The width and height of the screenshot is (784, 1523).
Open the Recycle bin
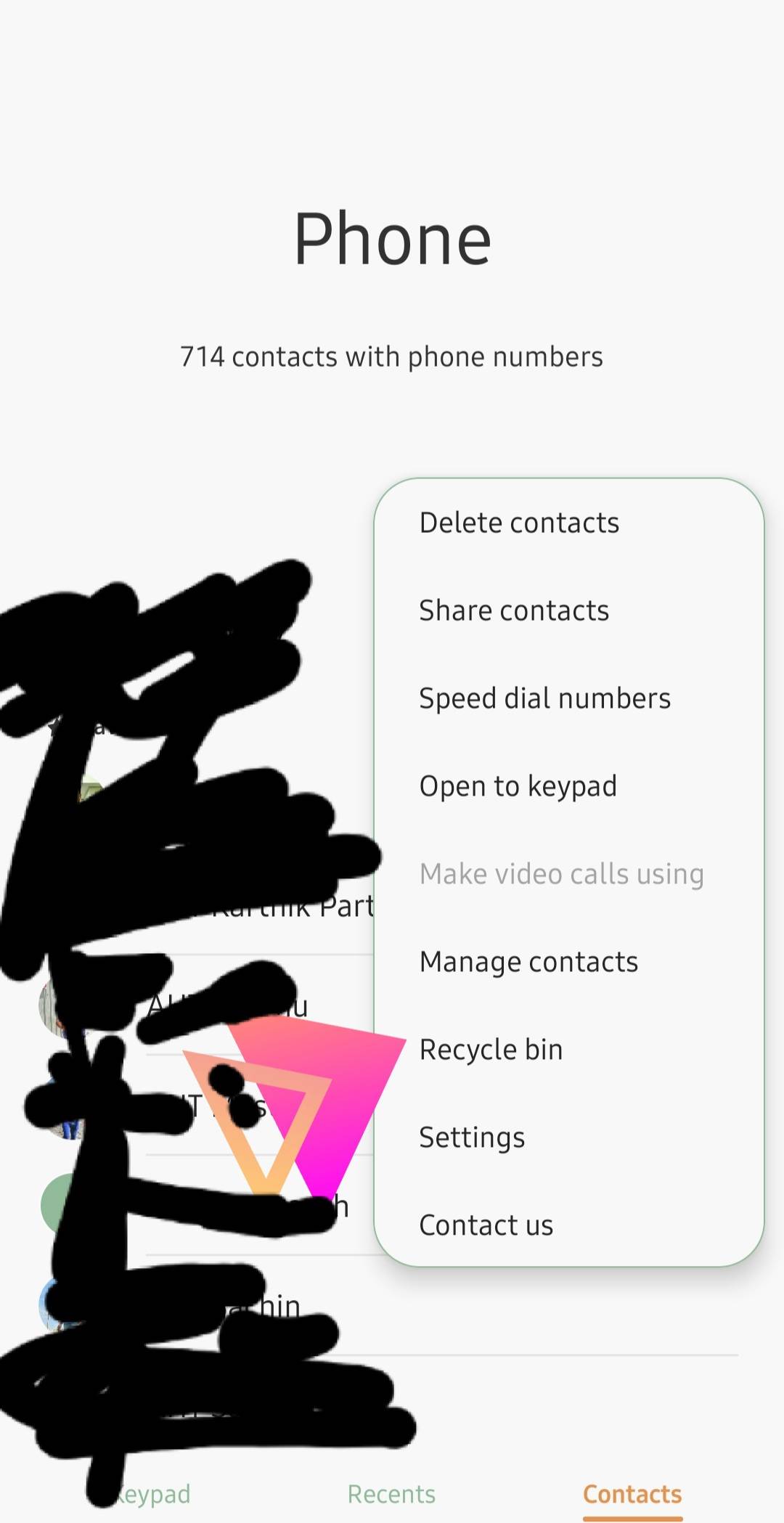coord(491,1050)
